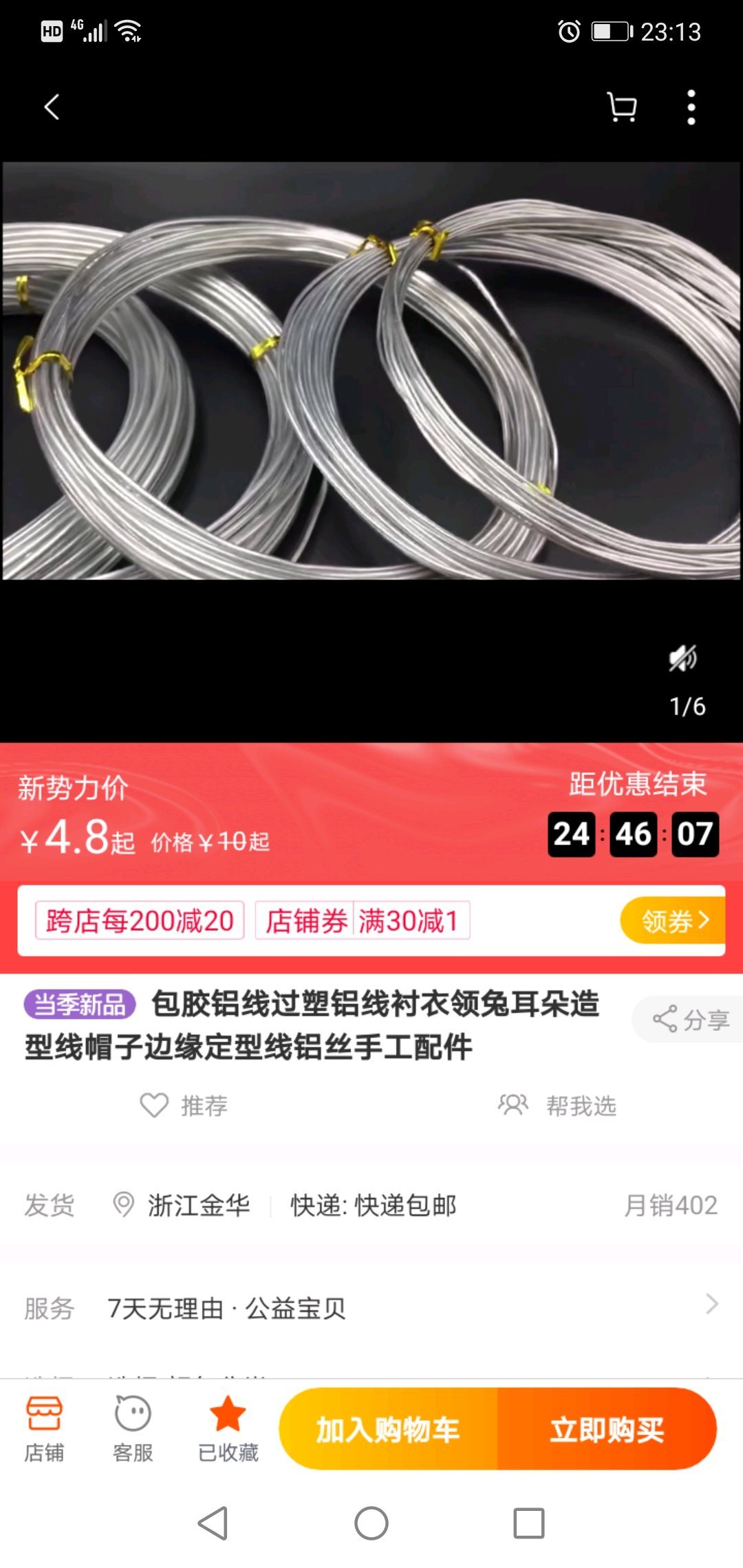Ask friends to choose via 帮我选
Screen dimensions: 743x1568
coord(558,1105)
